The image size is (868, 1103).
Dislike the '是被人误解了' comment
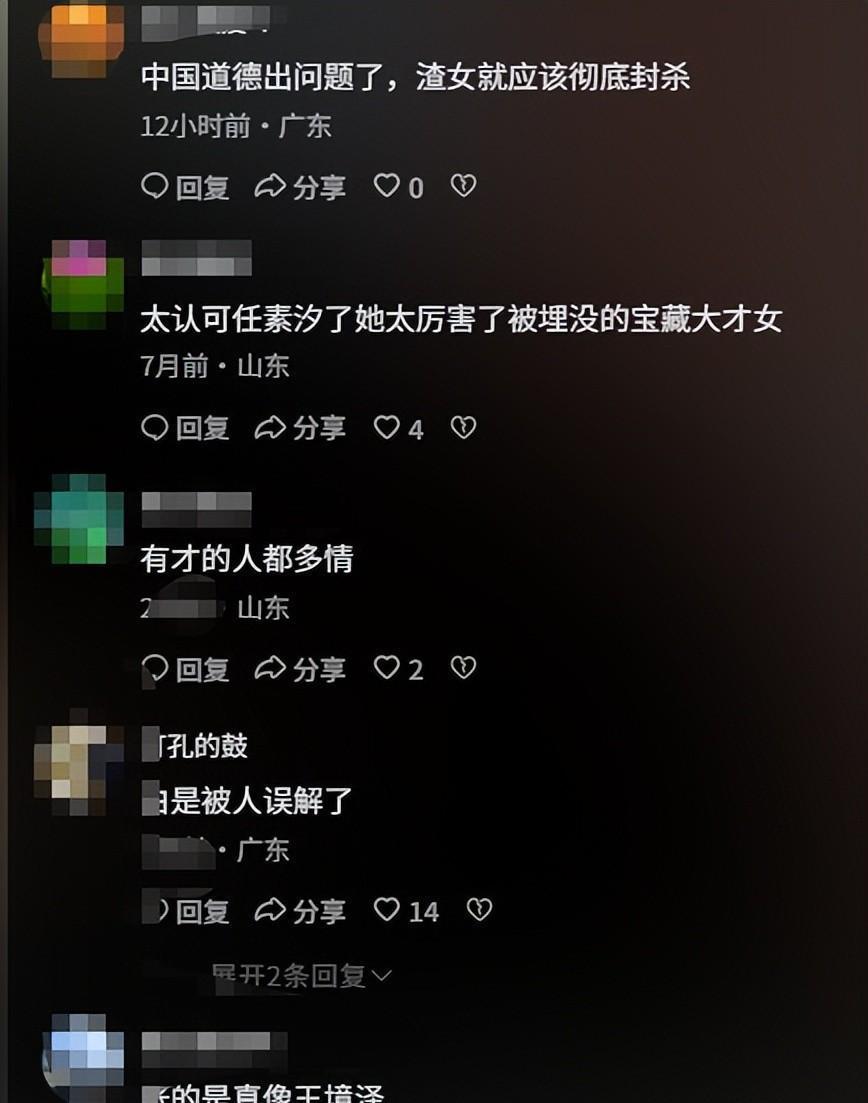479,910
